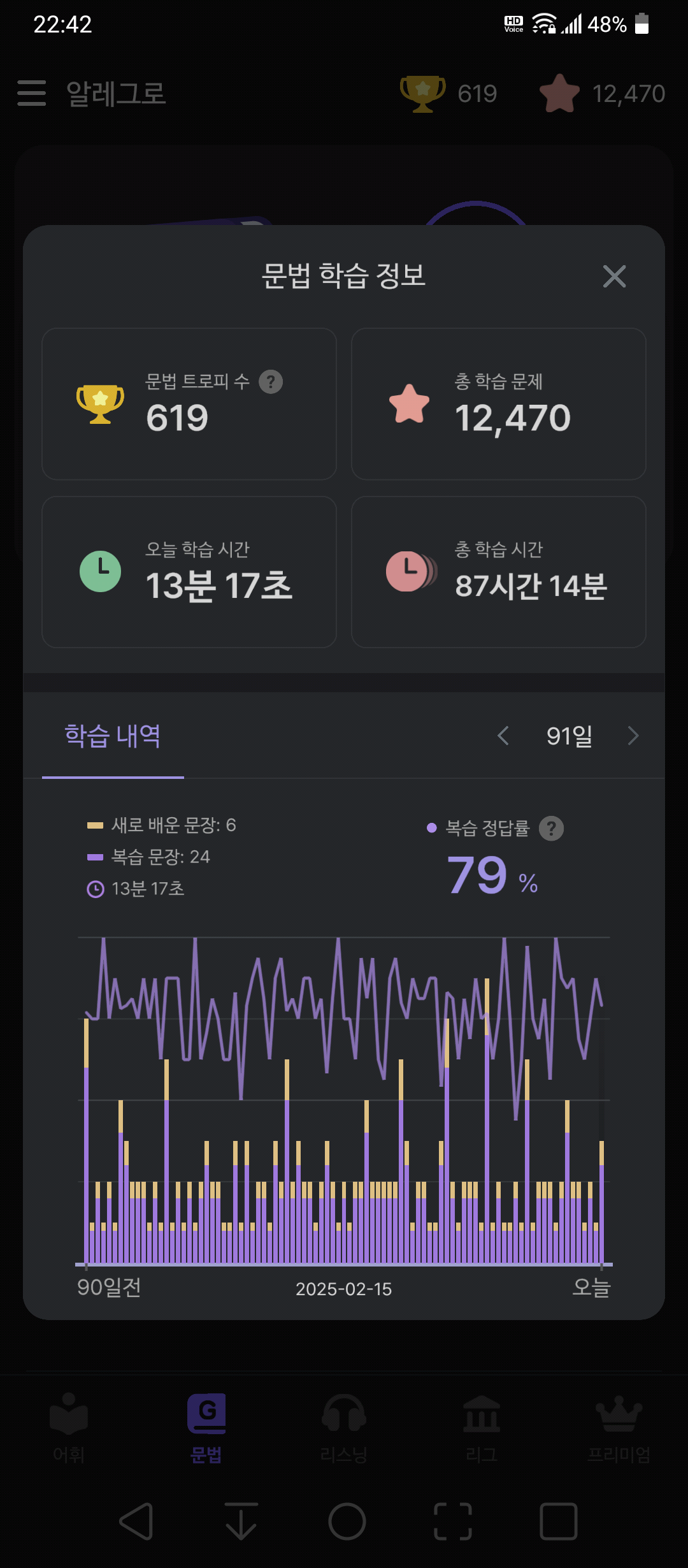688x1568 pixels.
Task: Go to the next day after 91일
Action: (x=633, y=736)
